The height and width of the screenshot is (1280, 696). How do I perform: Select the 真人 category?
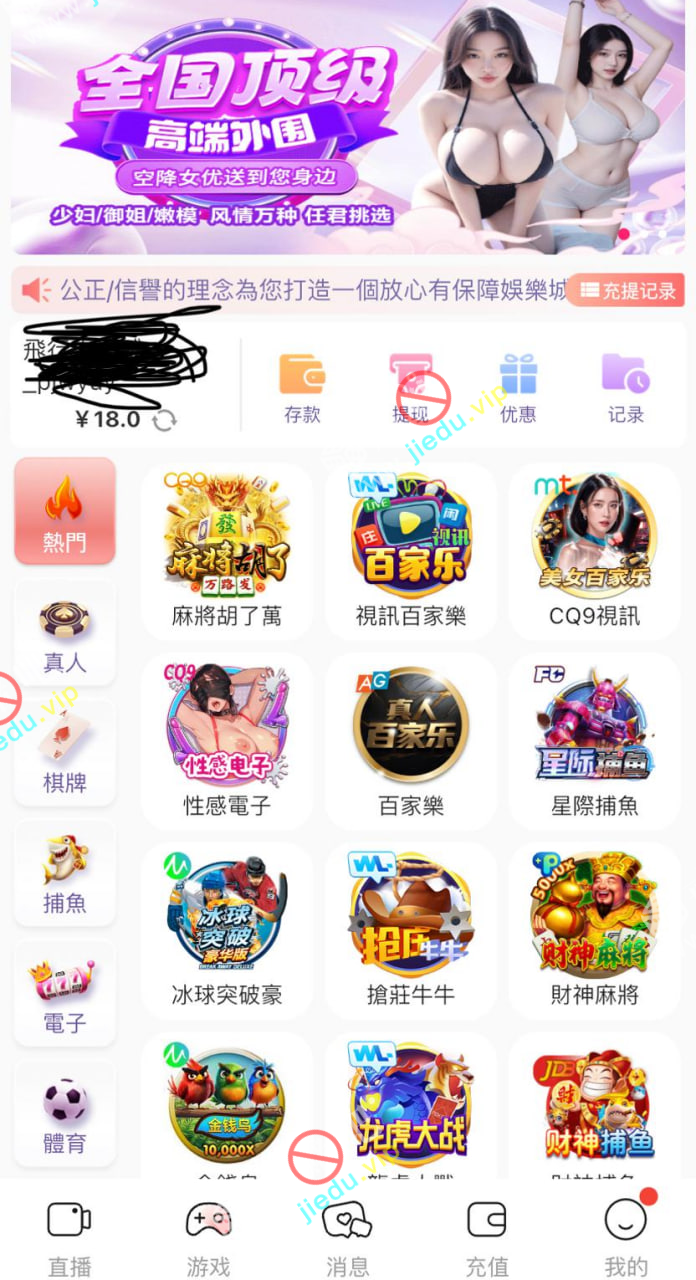pyautogui.click(x=65, y=634)
